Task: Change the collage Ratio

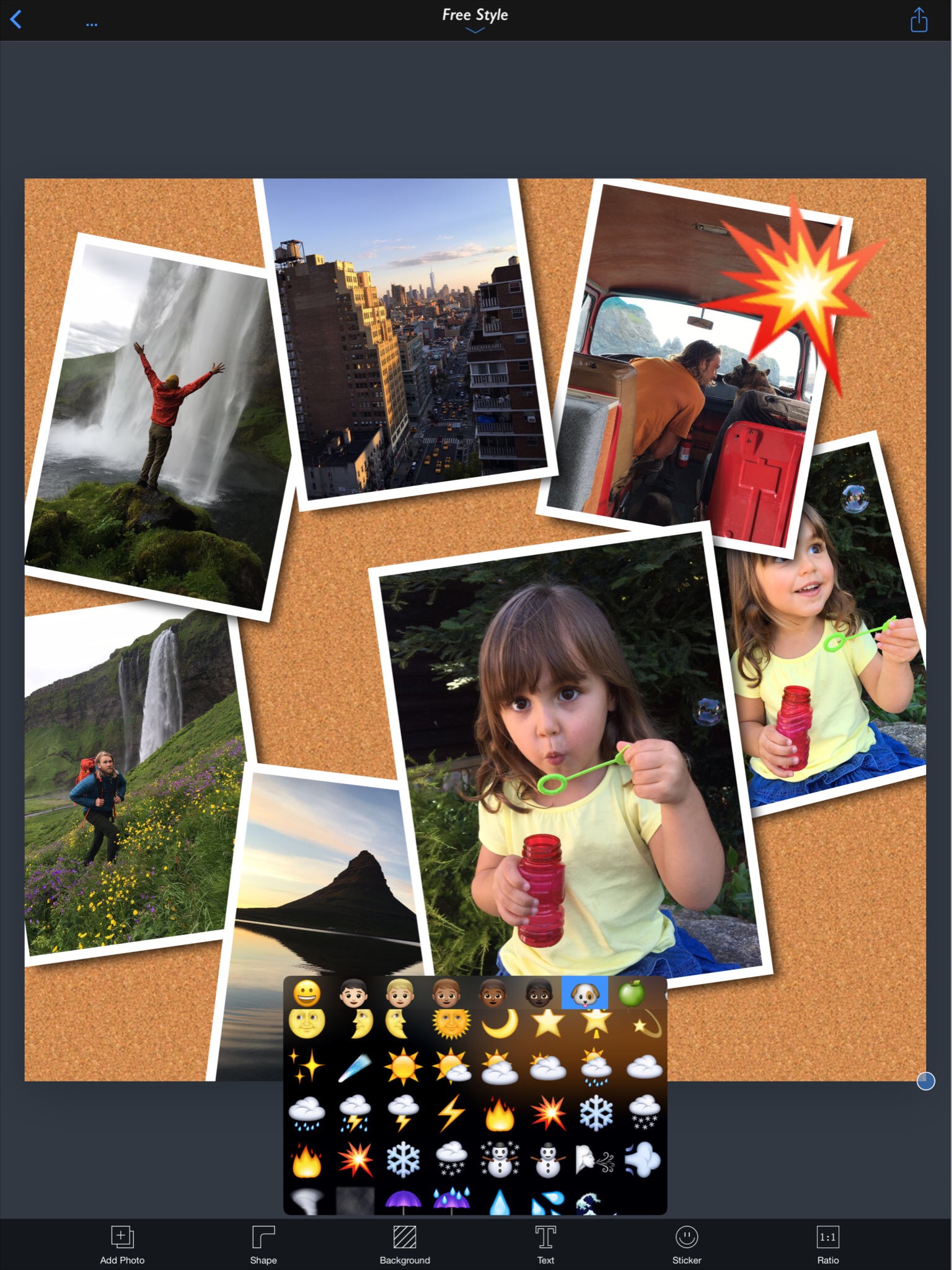Action: click(827, 1244)
